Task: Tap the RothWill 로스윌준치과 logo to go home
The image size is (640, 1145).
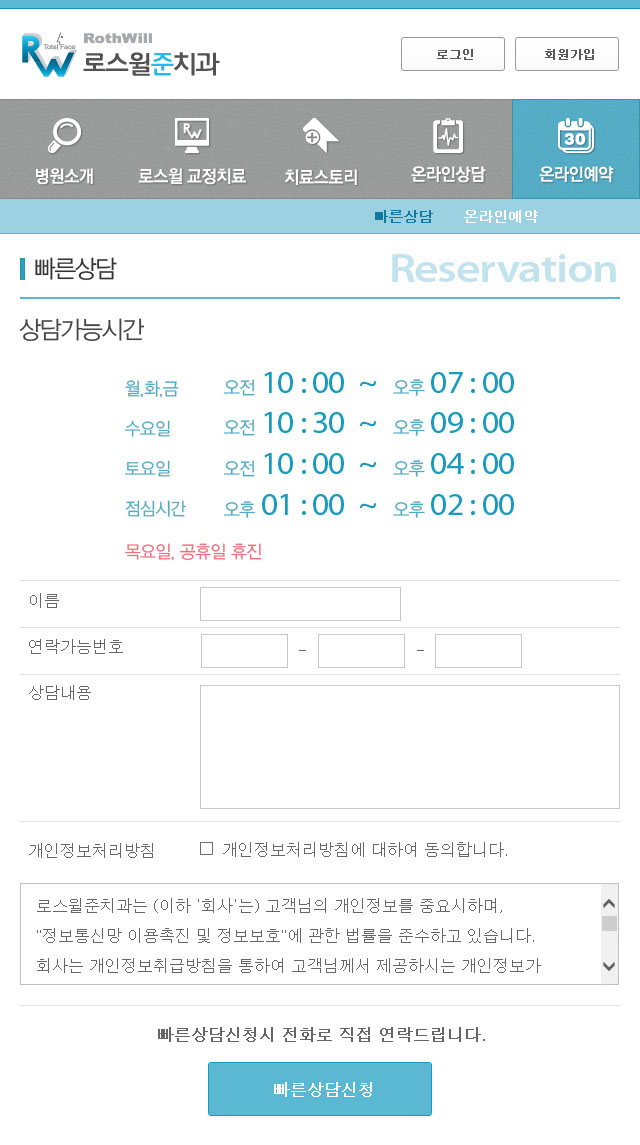Action: (x=120, y=55)
